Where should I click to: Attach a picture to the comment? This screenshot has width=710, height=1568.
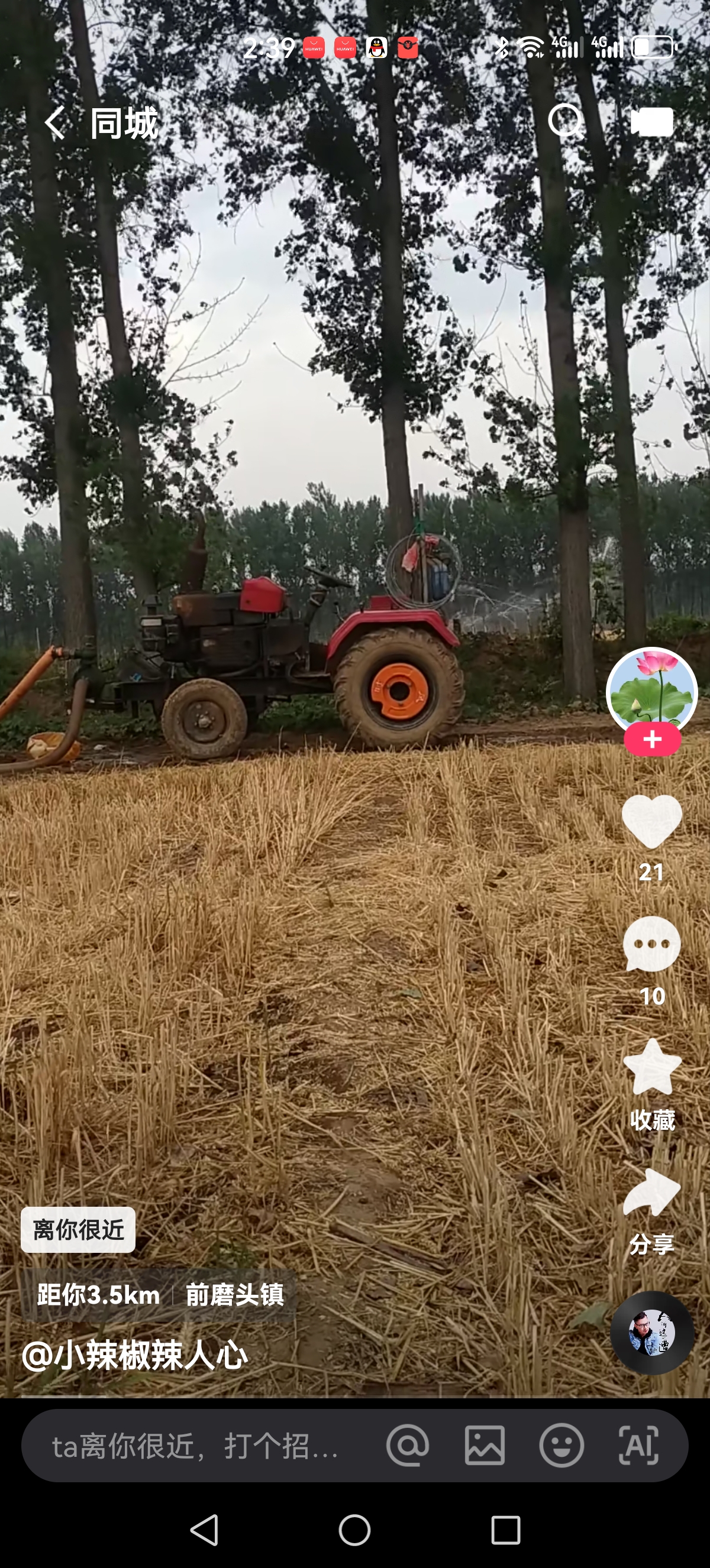coord(484,1446)
